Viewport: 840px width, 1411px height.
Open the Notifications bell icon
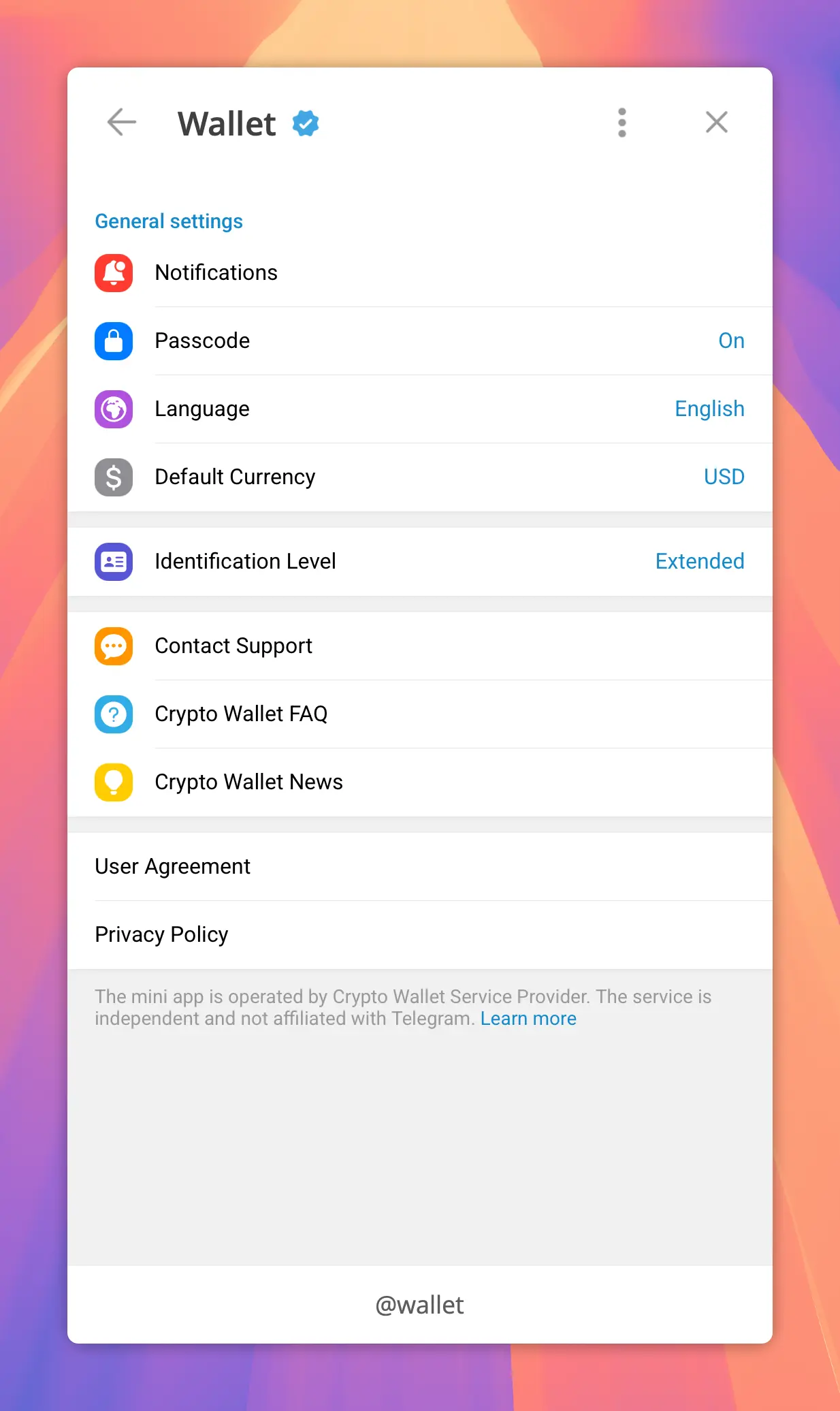pyautogui.click(x=113, y=272)
